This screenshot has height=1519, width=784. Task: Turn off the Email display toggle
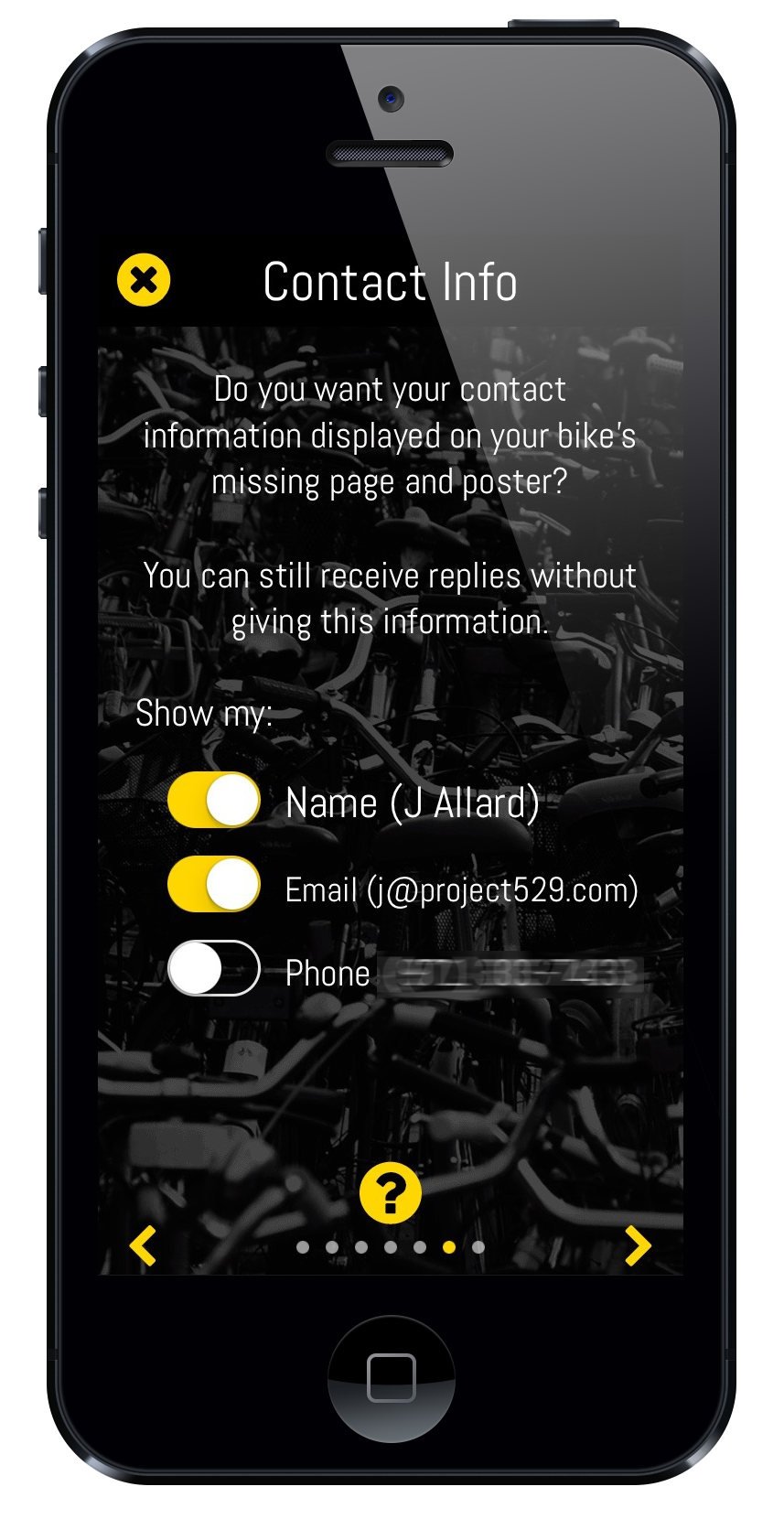click(214, 885)
